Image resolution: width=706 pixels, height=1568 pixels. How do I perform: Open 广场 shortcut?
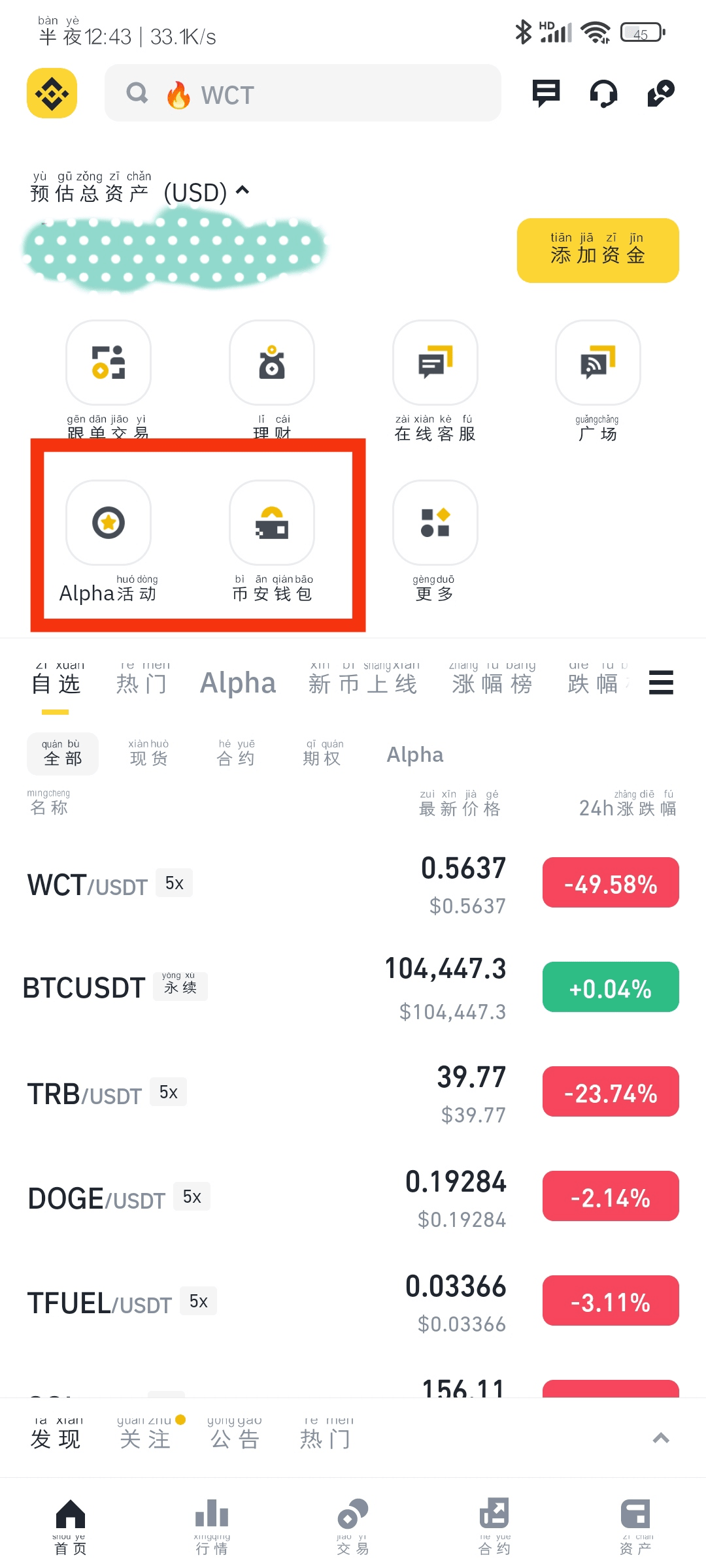(x=597, y=363)
